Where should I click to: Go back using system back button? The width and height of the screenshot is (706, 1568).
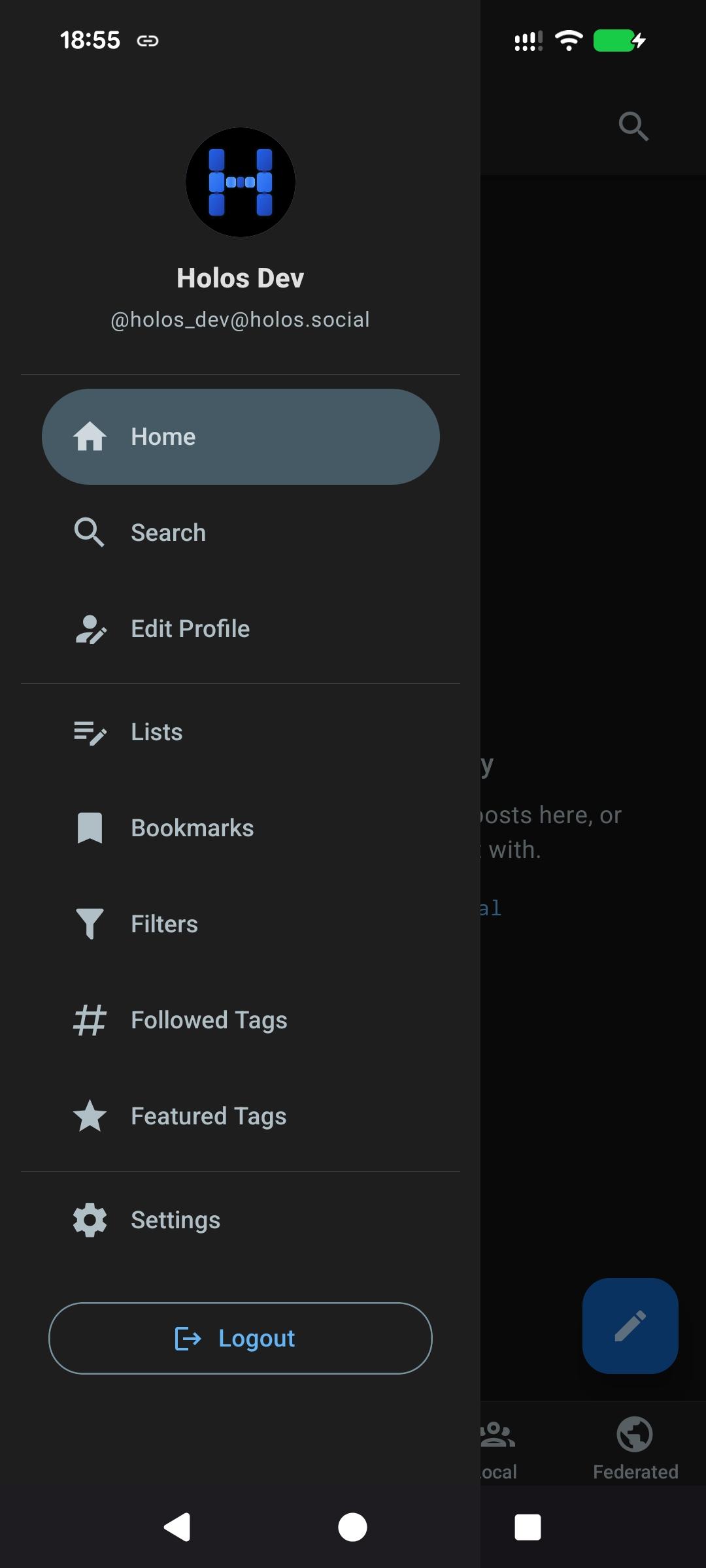pyautogui.click(x=176, y=1527)
